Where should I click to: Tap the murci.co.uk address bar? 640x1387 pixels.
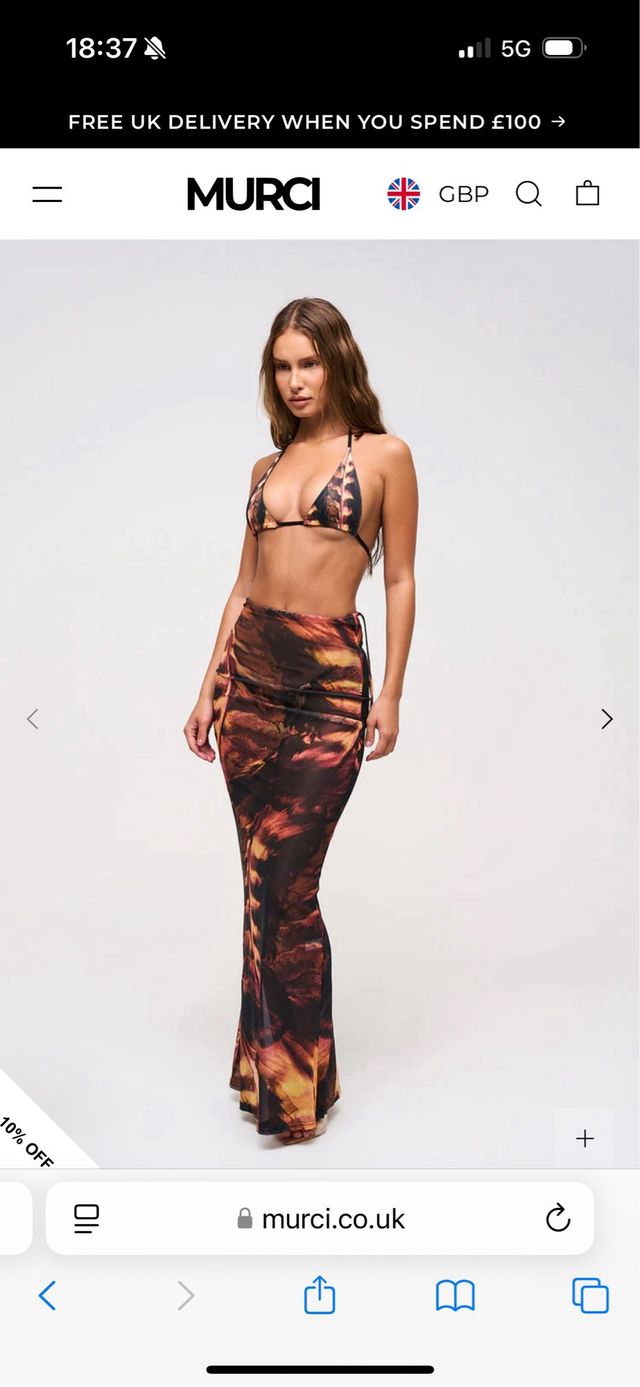322,1218
